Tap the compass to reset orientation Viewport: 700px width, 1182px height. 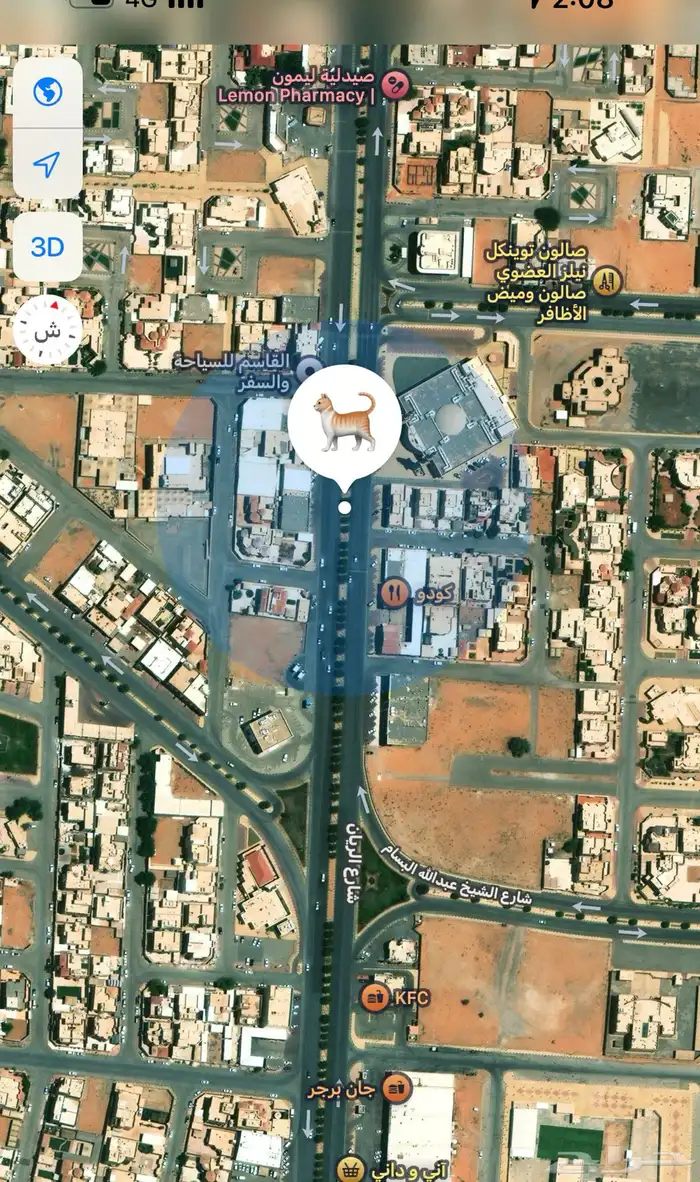coord(47,331)
